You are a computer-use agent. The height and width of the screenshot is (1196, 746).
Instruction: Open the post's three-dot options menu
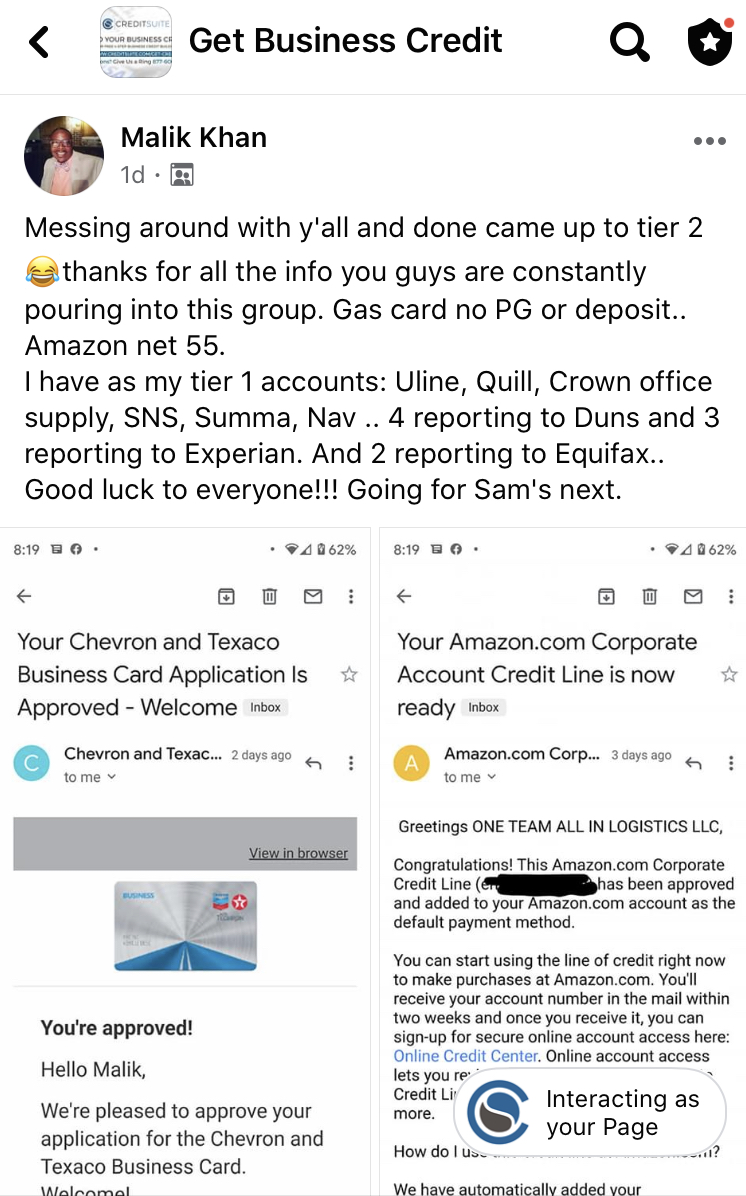[x=709, y=141]
